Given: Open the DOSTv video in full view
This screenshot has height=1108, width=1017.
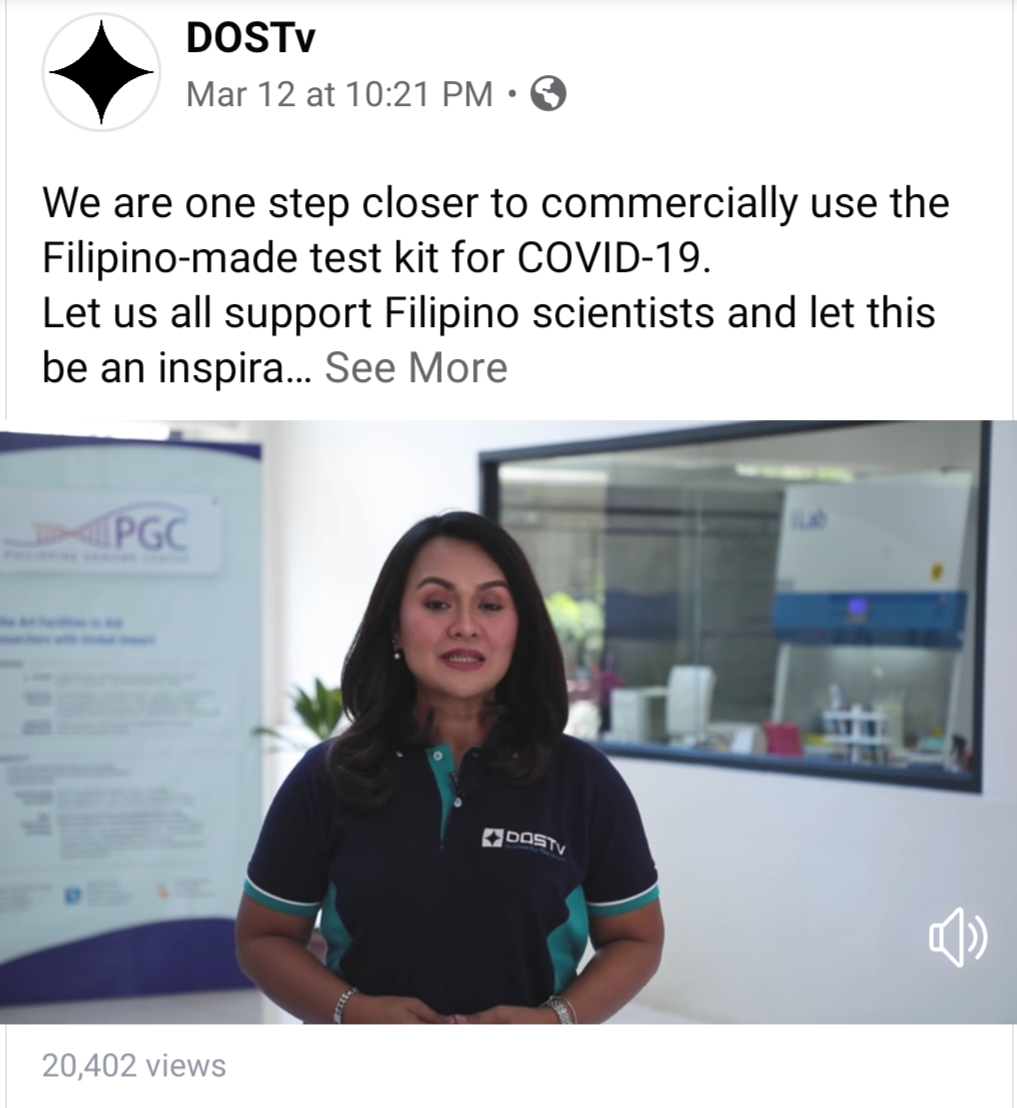Looking at the screenshot, I should [x=508, y=720].
